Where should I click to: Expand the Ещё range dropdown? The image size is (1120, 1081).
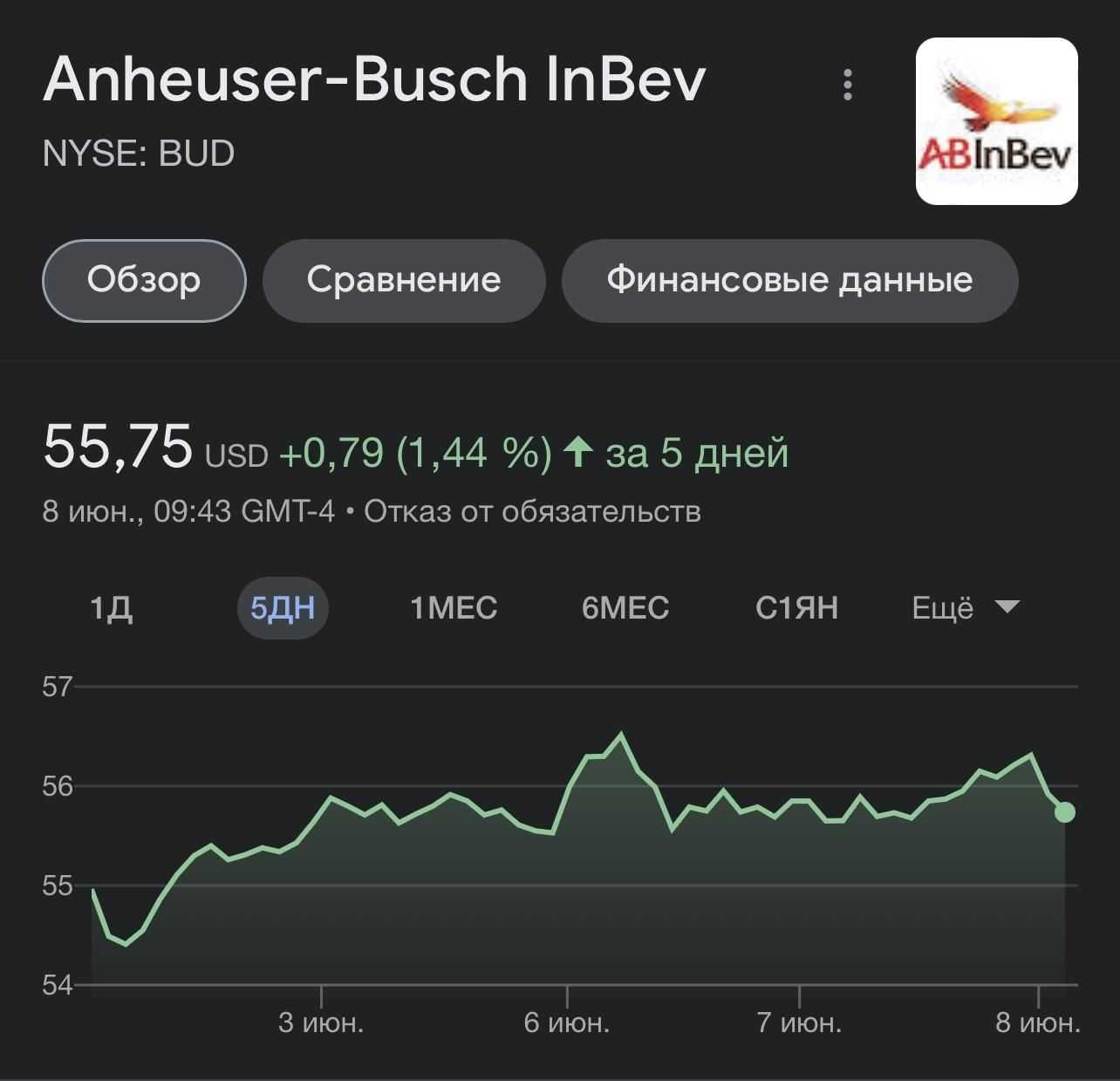965,608
